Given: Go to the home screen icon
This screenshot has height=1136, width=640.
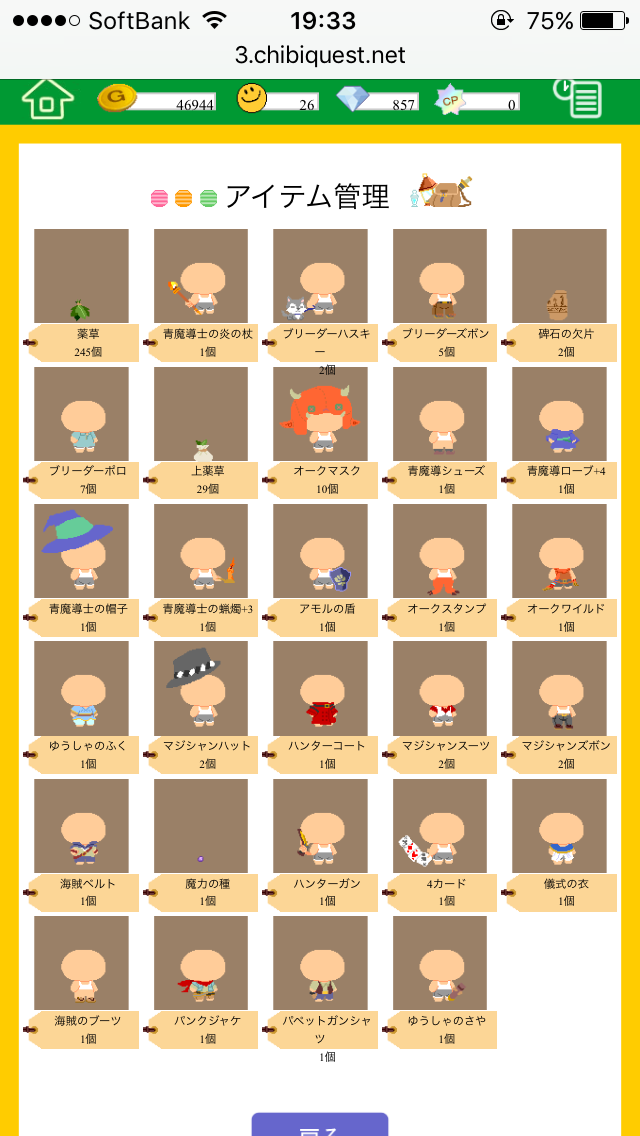Looking at the screenshot, I should pyautogui.click(x=47, y=99).
